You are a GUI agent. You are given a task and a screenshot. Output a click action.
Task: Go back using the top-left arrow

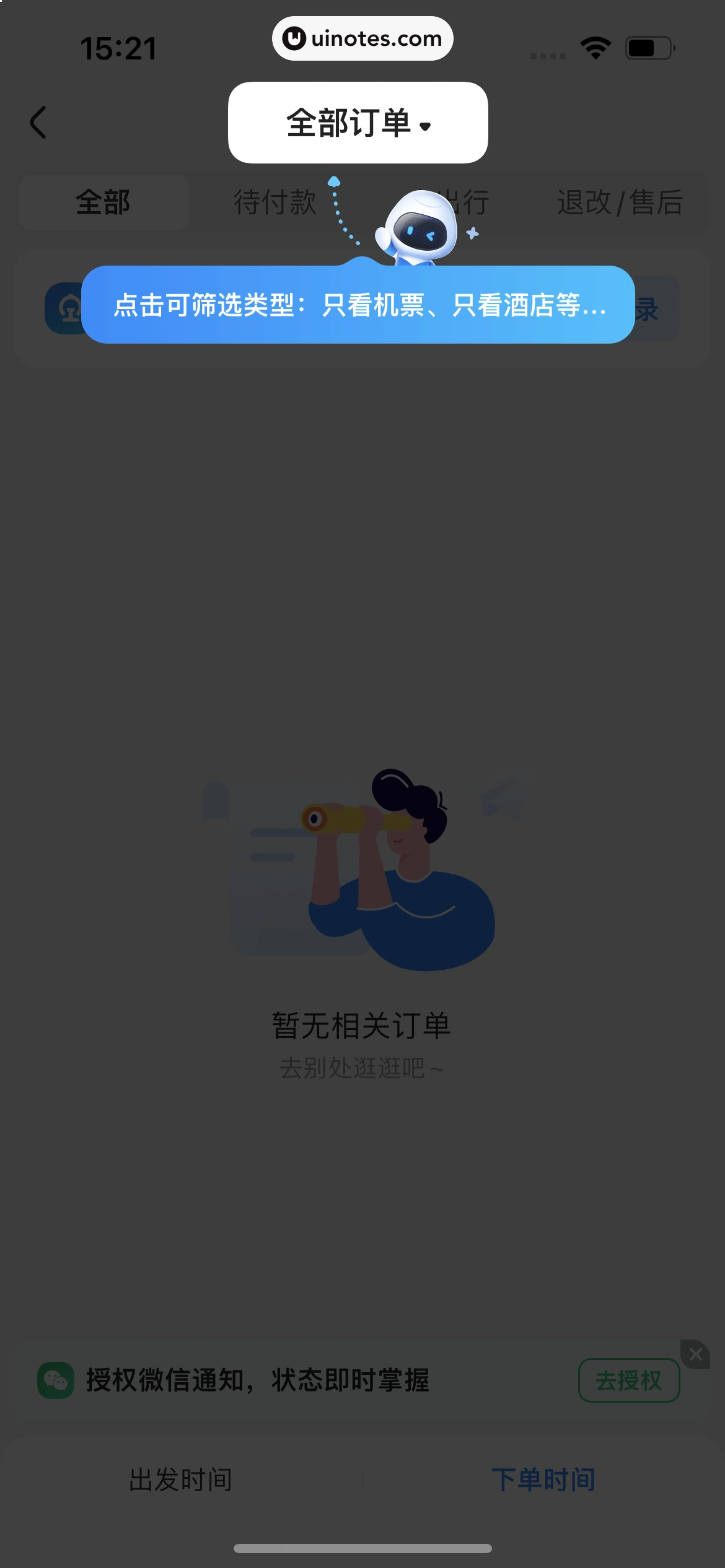[x=38, y=123]
